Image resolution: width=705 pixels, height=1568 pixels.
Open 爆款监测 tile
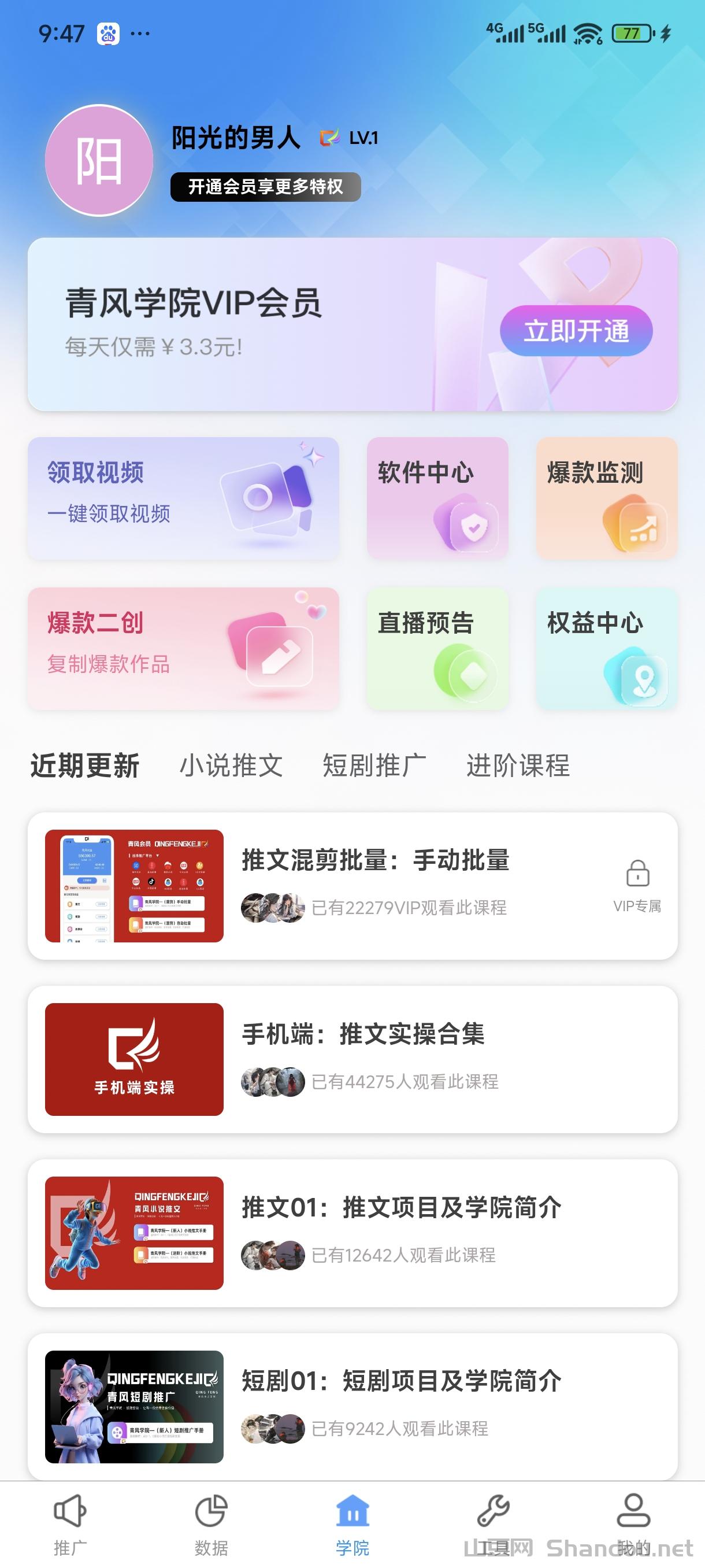click(x=606, y=497)
